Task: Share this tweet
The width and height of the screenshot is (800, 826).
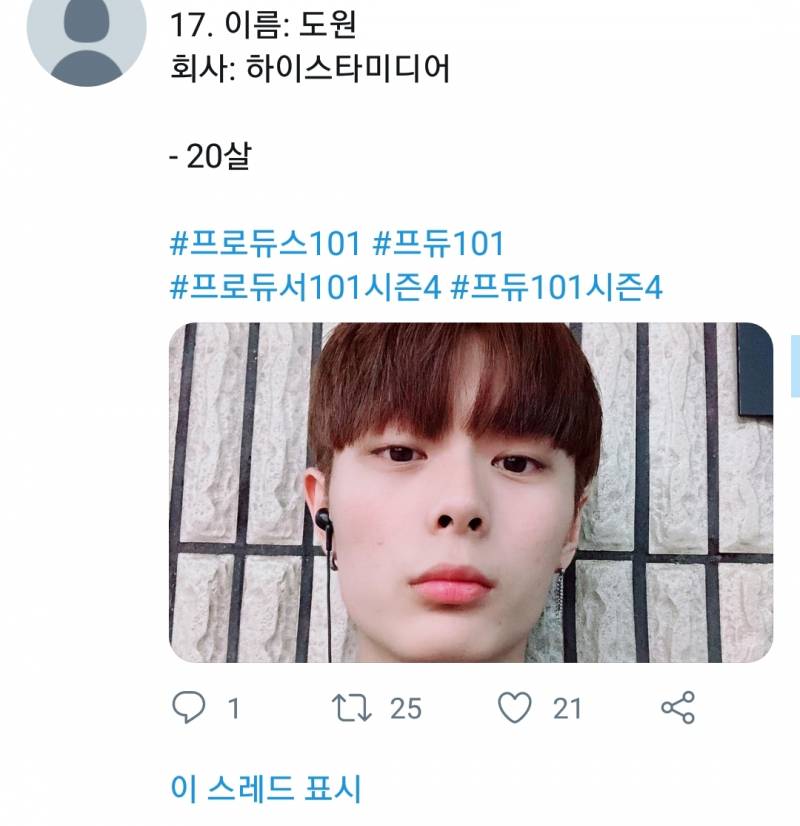Action: 677,708
